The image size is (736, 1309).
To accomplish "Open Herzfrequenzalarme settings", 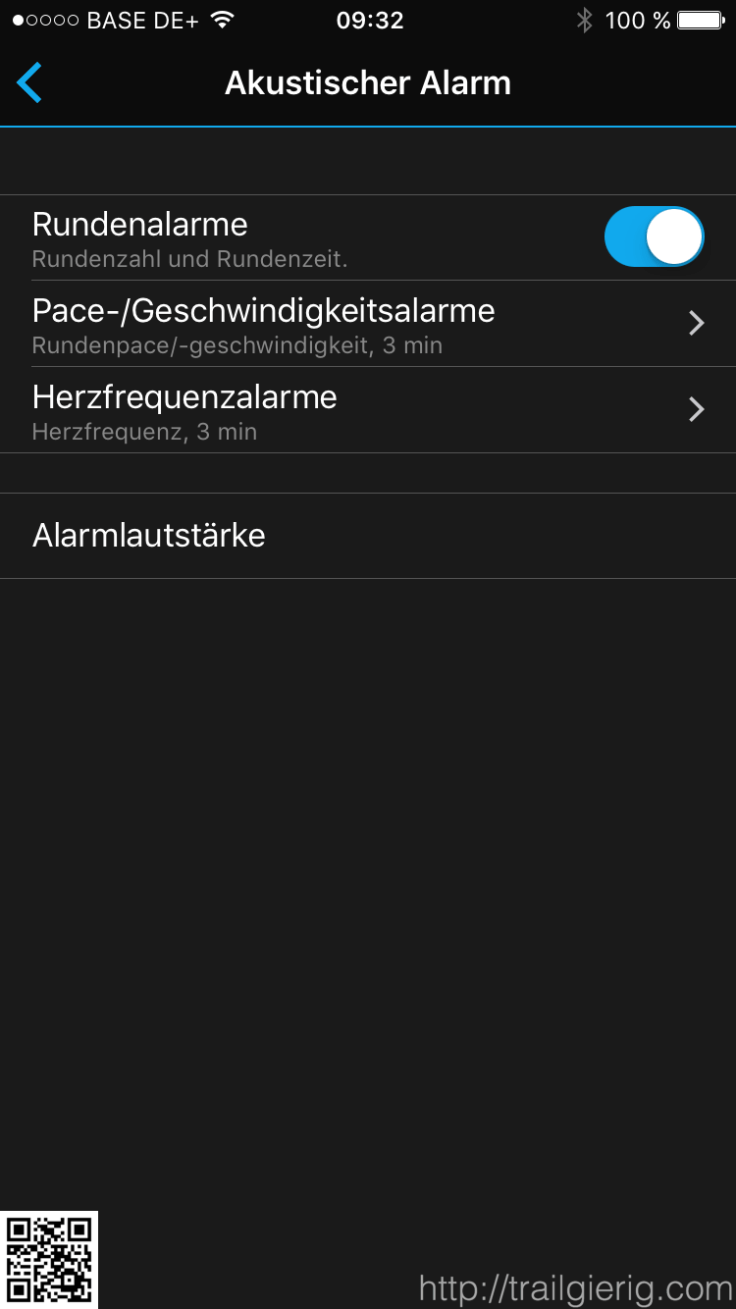I will [x=368, y=410].
